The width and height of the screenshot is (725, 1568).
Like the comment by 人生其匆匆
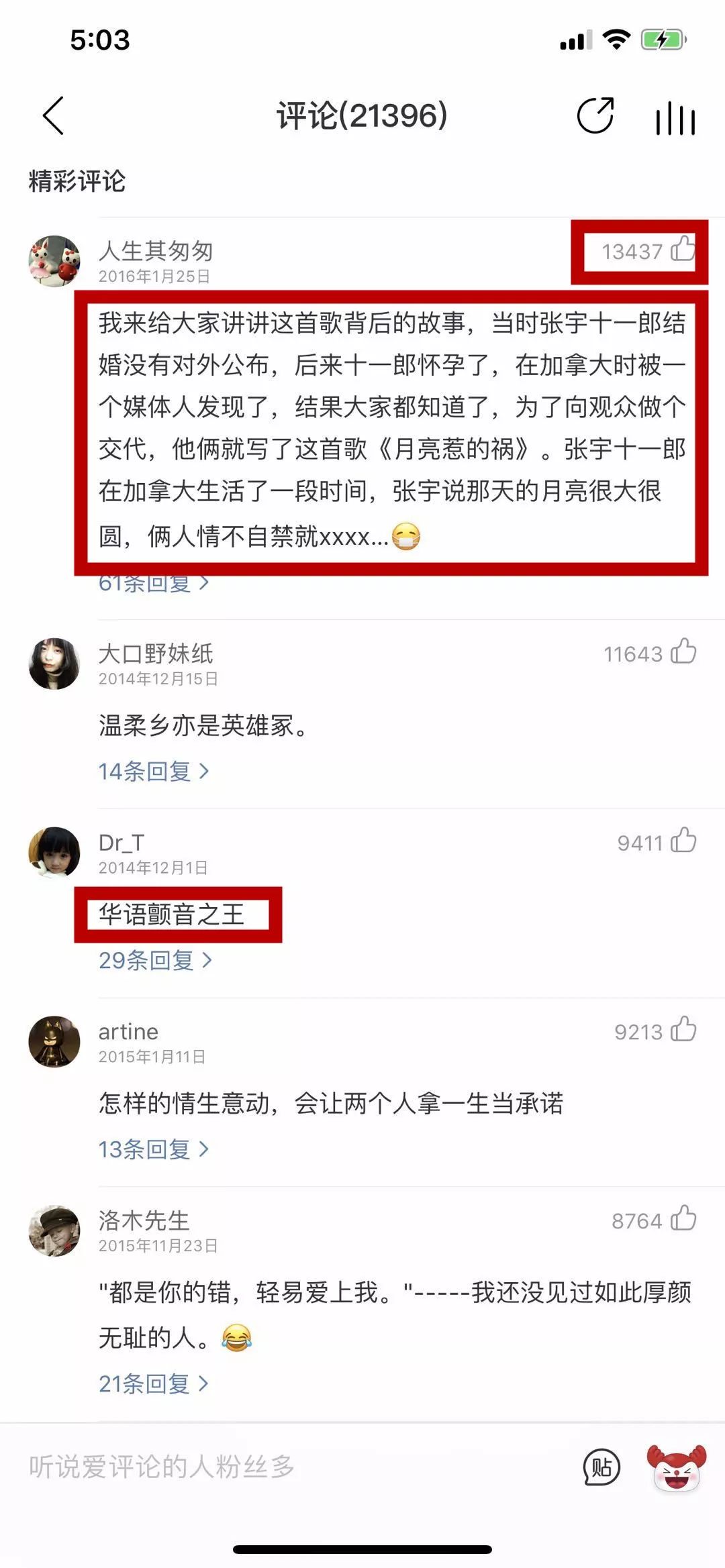pyautogui.click(x=683, y=250)
